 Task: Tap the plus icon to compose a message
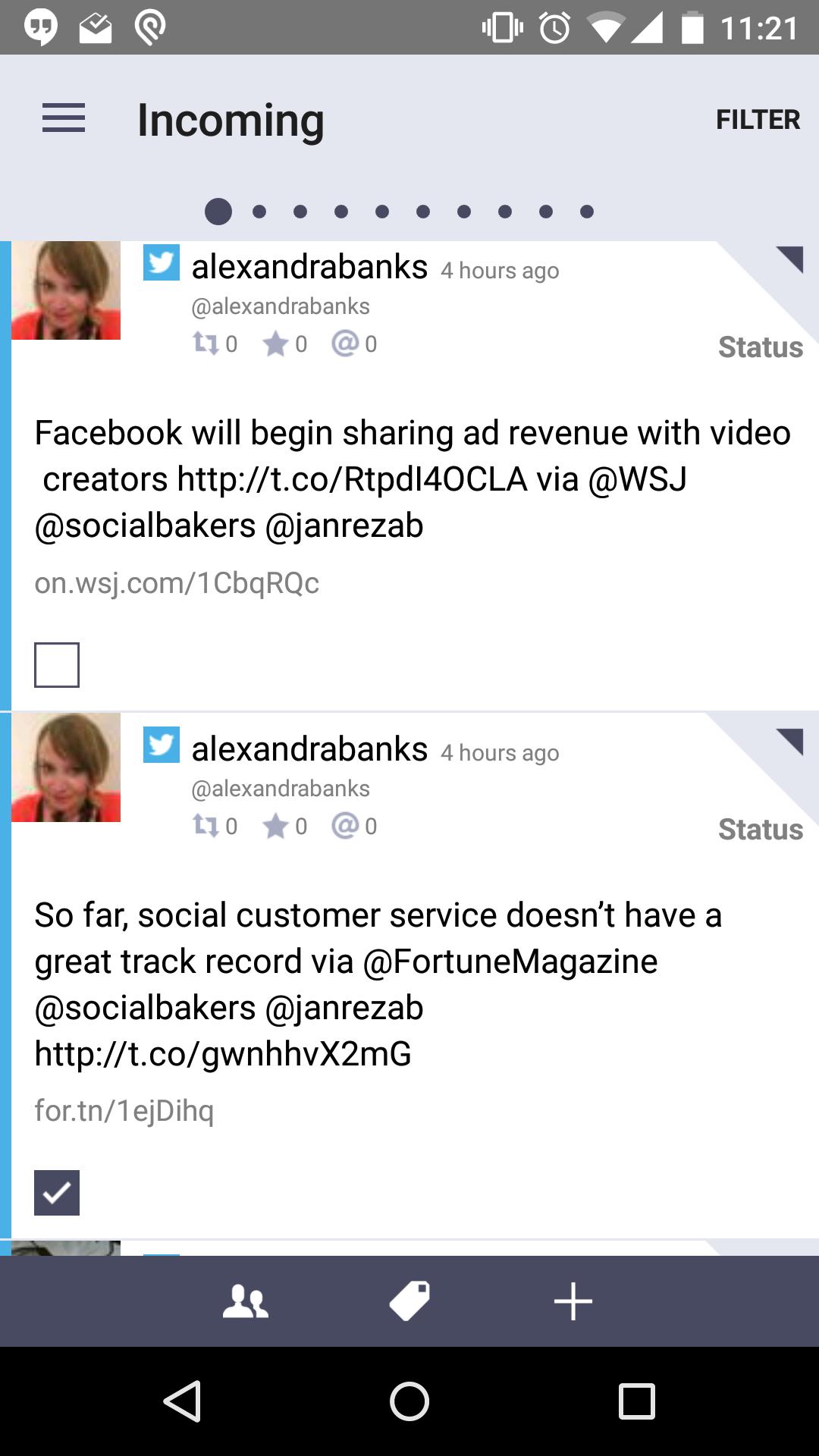tap(573, 1301)
